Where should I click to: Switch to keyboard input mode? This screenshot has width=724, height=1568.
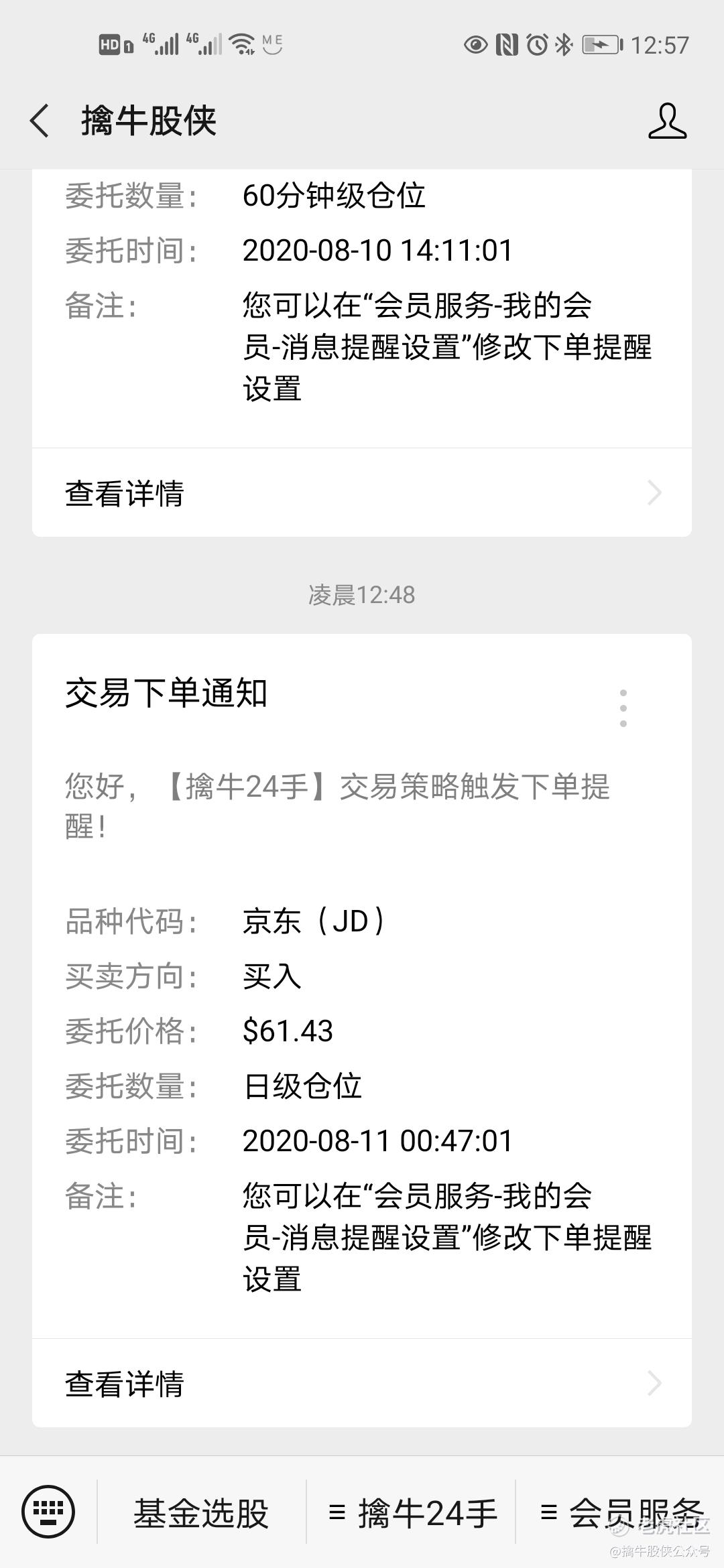pyautogui.click(x=48, y=1512)
